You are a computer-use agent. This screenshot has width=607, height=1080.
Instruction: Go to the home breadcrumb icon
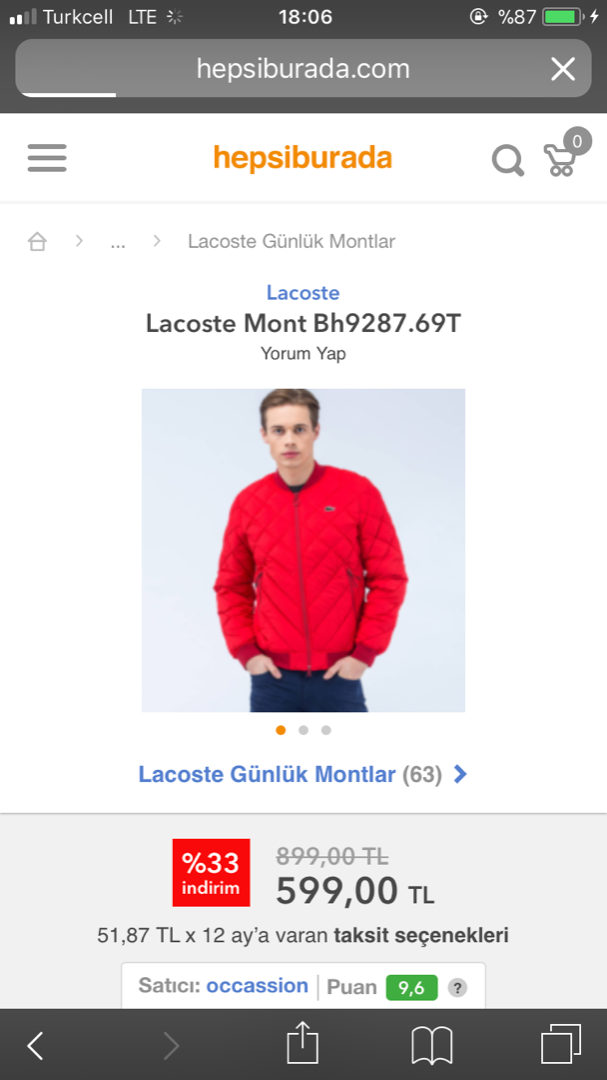(38, 242)
